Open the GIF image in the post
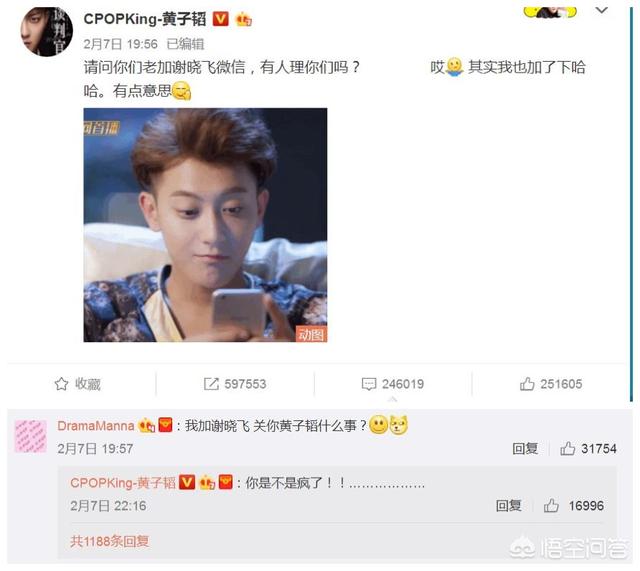The width and height of the screenshot is (640, 571). pos(205,225)
